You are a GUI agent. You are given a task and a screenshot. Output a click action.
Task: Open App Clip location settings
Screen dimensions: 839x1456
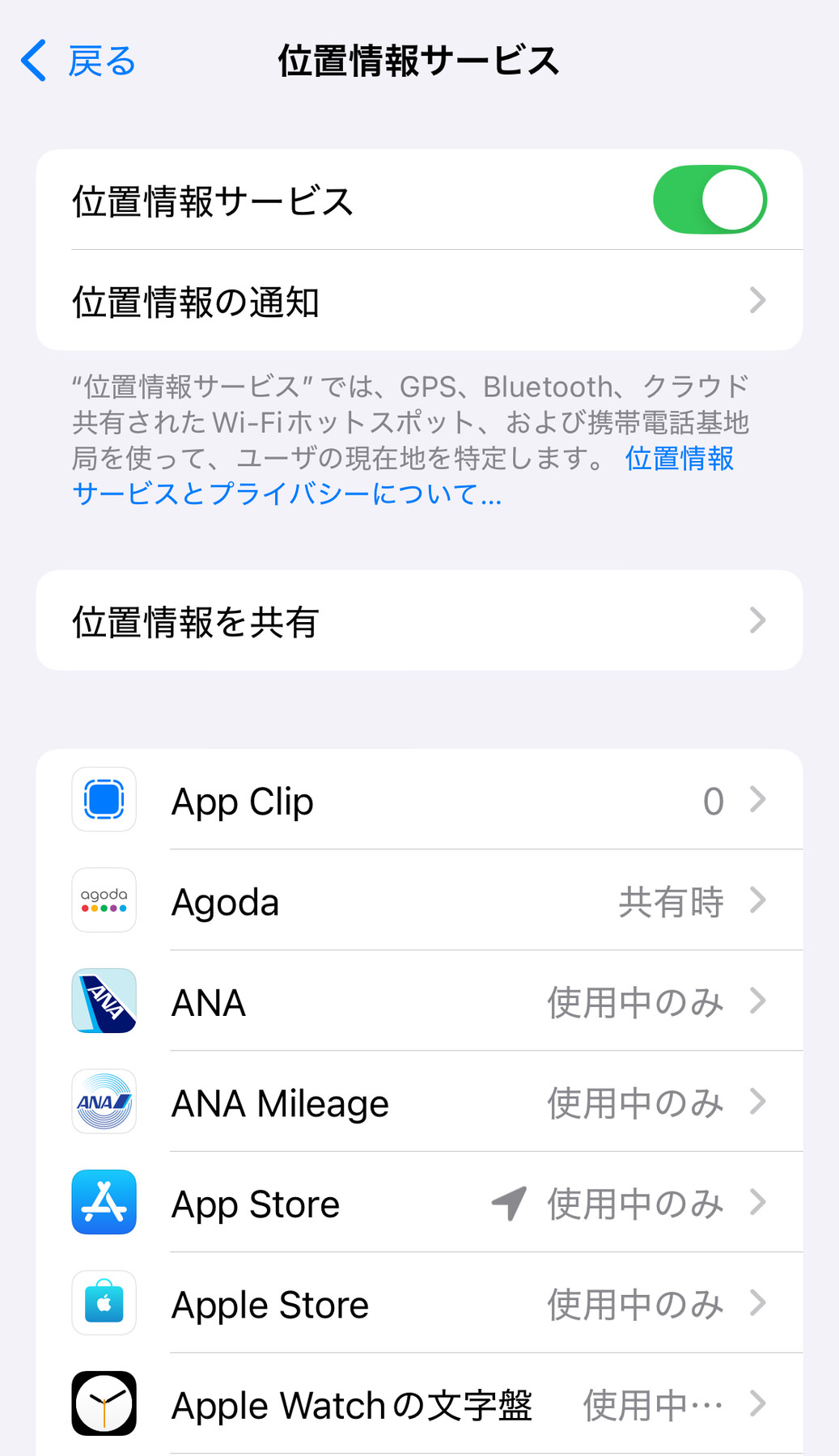pos(419,801)
